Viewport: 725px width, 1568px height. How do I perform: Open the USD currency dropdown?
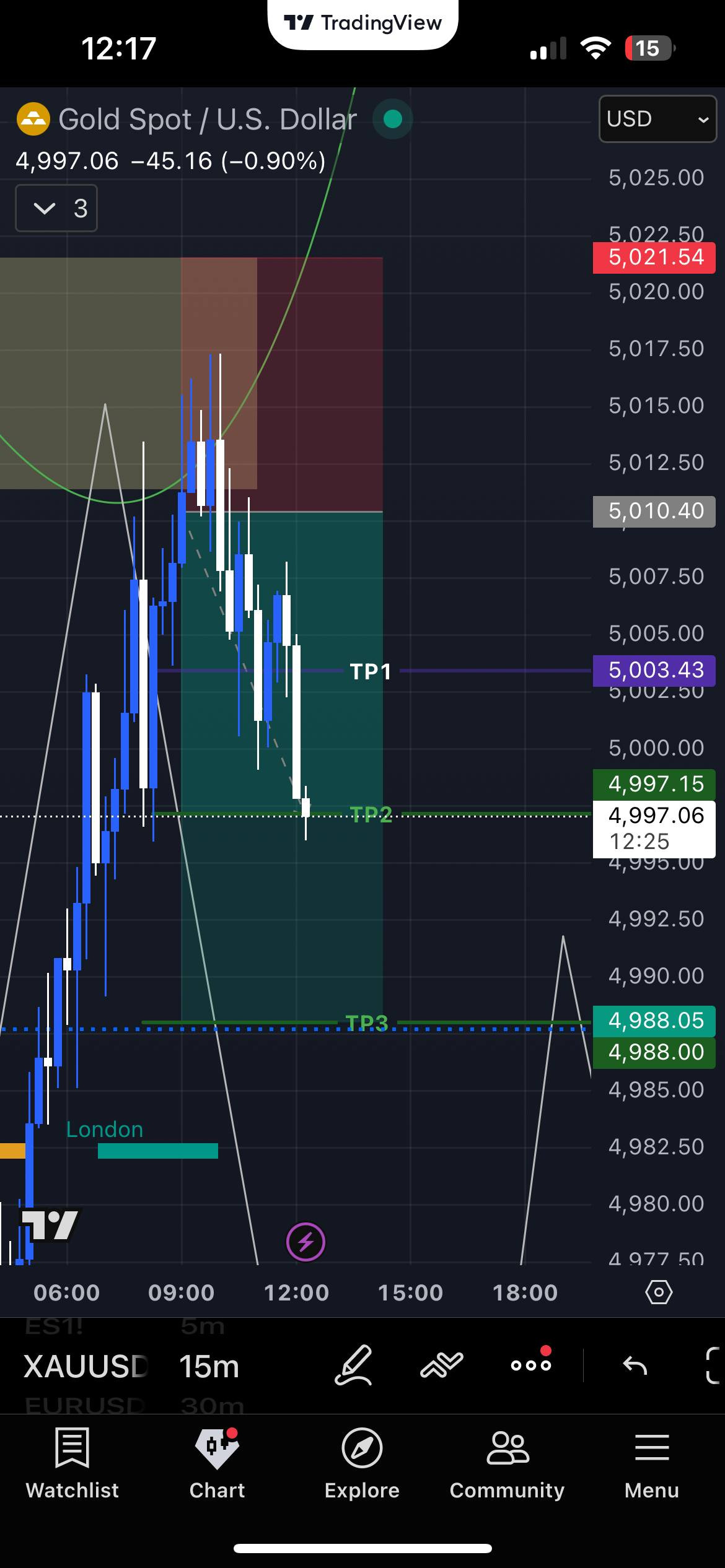(657, 119)
